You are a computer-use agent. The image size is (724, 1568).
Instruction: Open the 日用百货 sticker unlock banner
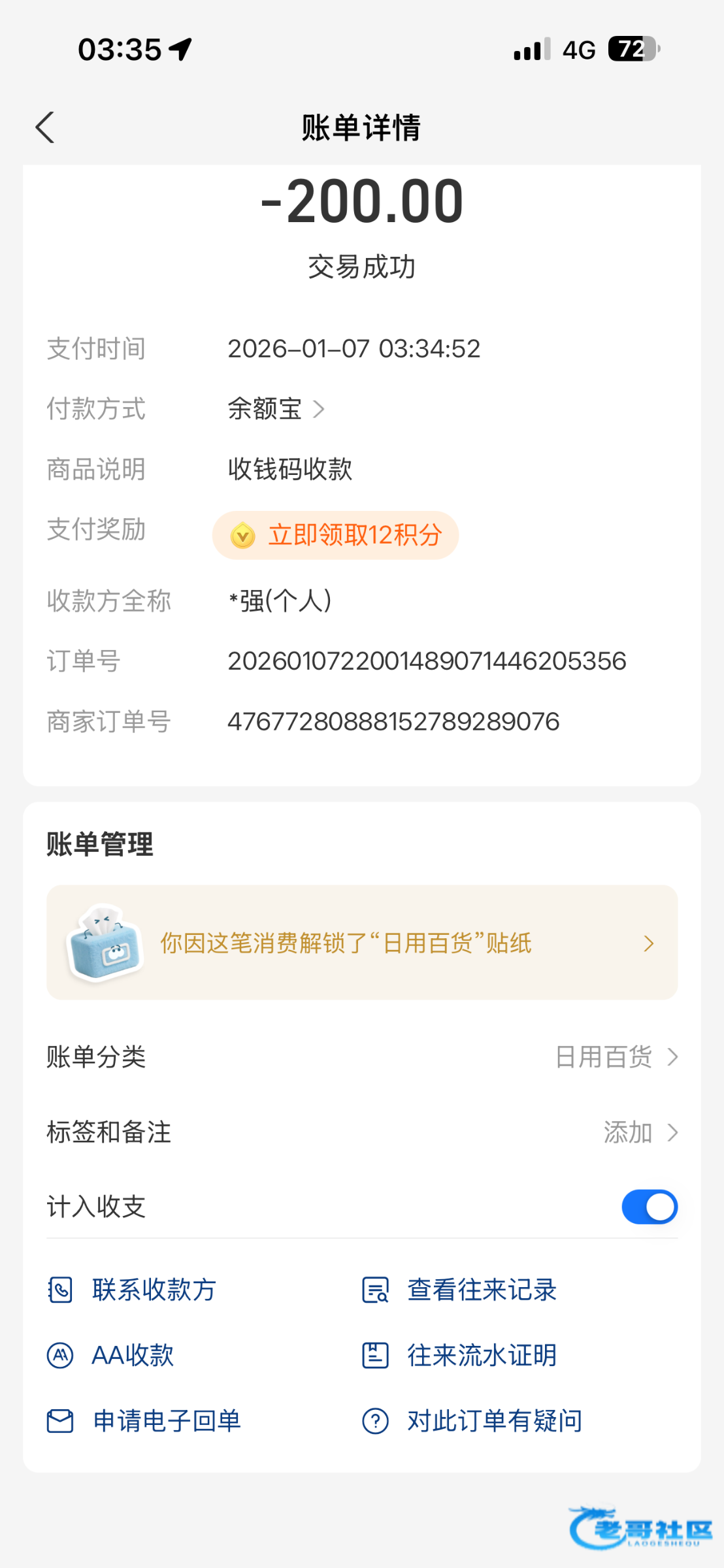[x=361, y=943]
